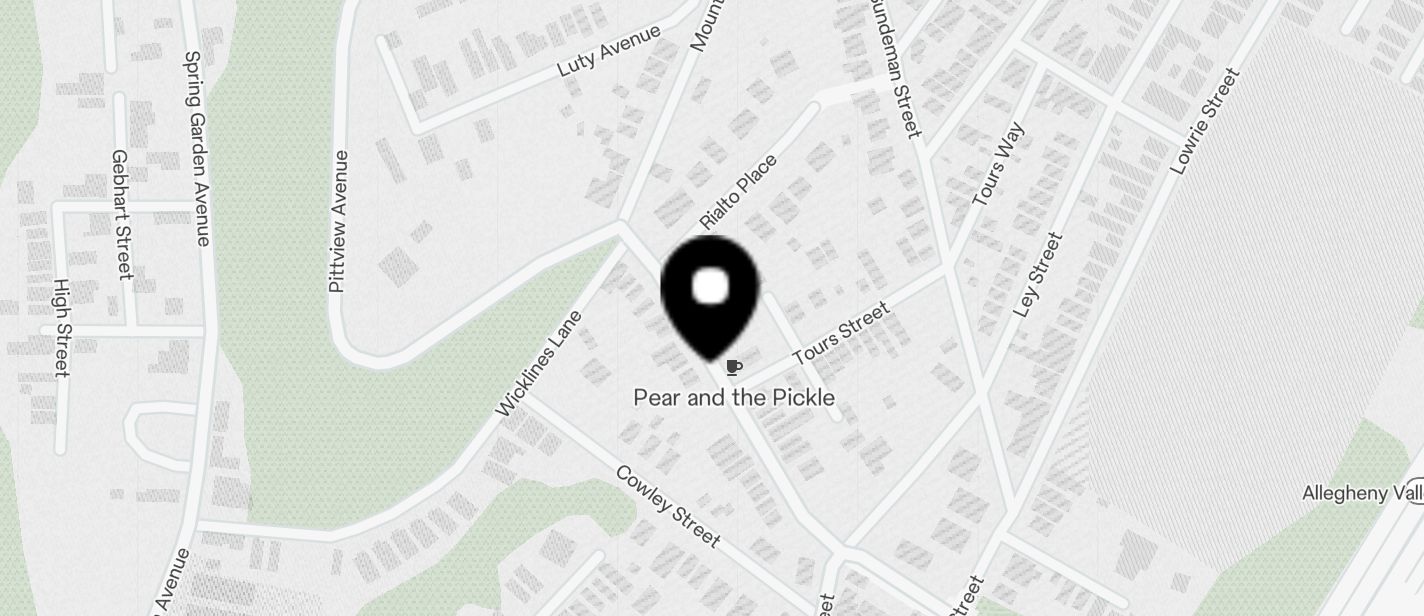The height and width of the screenshot is (616, 1424).
Task: Tap the black location pin marker
Action: [x=710, y=294]
